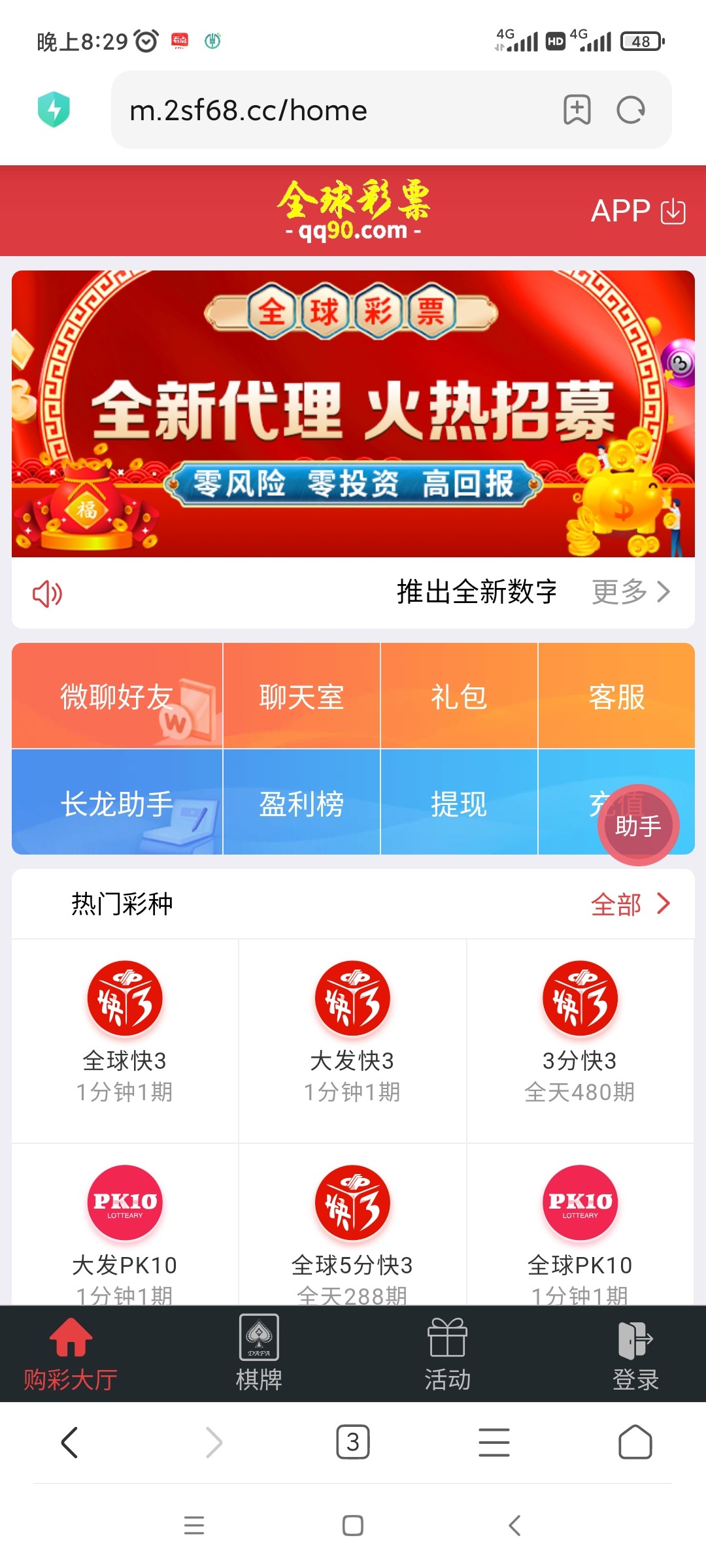
Task: Contact 客服 customer service
Action: pyautogui.click(x=616, y=696)
